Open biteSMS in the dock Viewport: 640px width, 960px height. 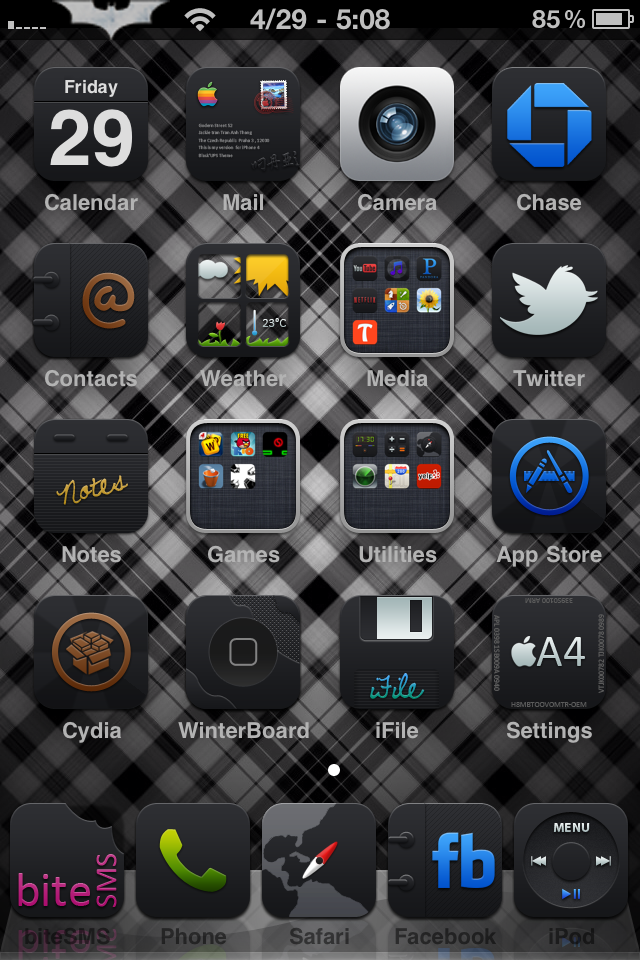click(67, 861)
